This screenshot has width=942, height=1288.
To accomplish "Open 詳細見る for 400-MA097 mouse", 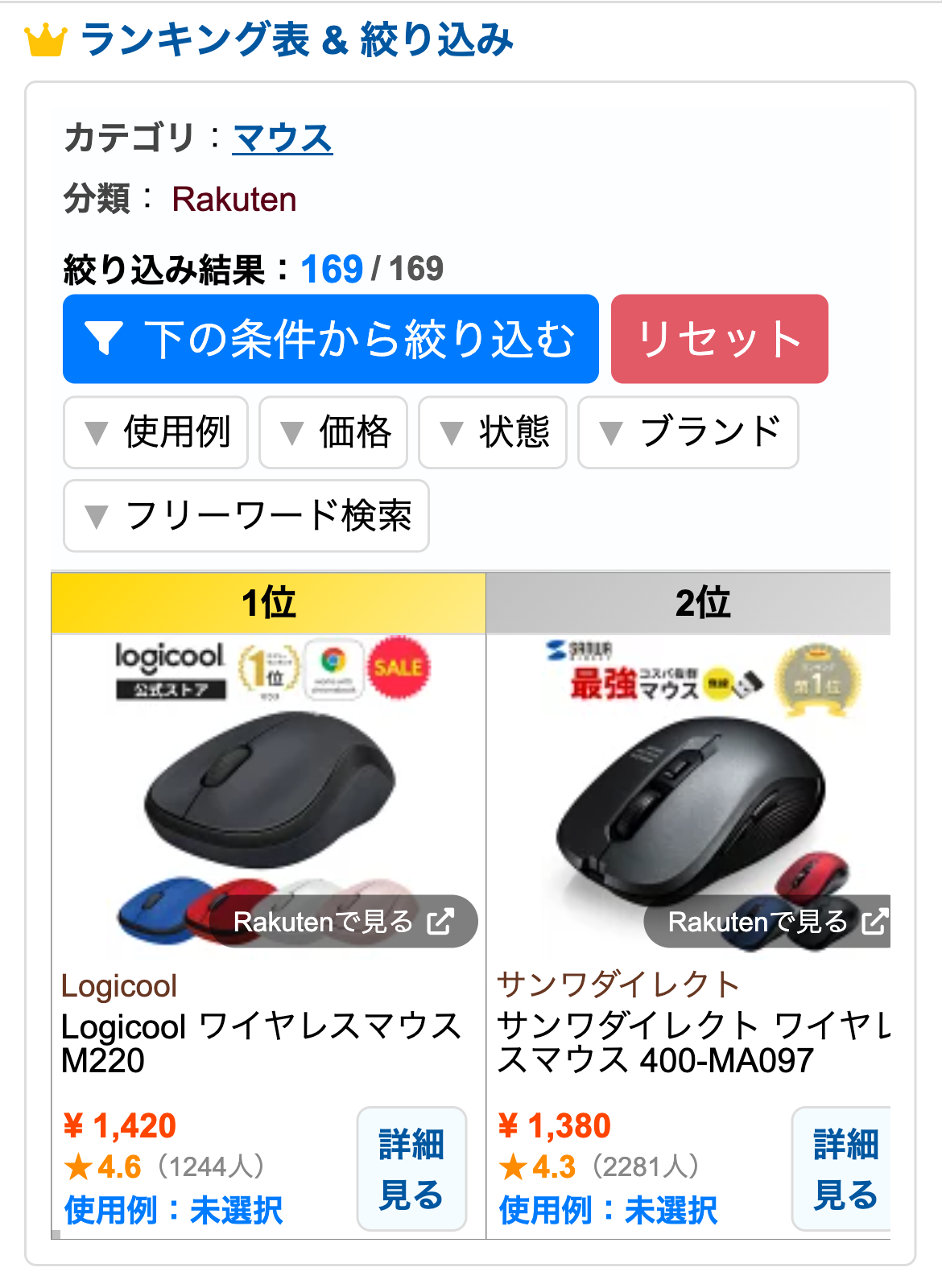I will click(x=844, y=1169).
